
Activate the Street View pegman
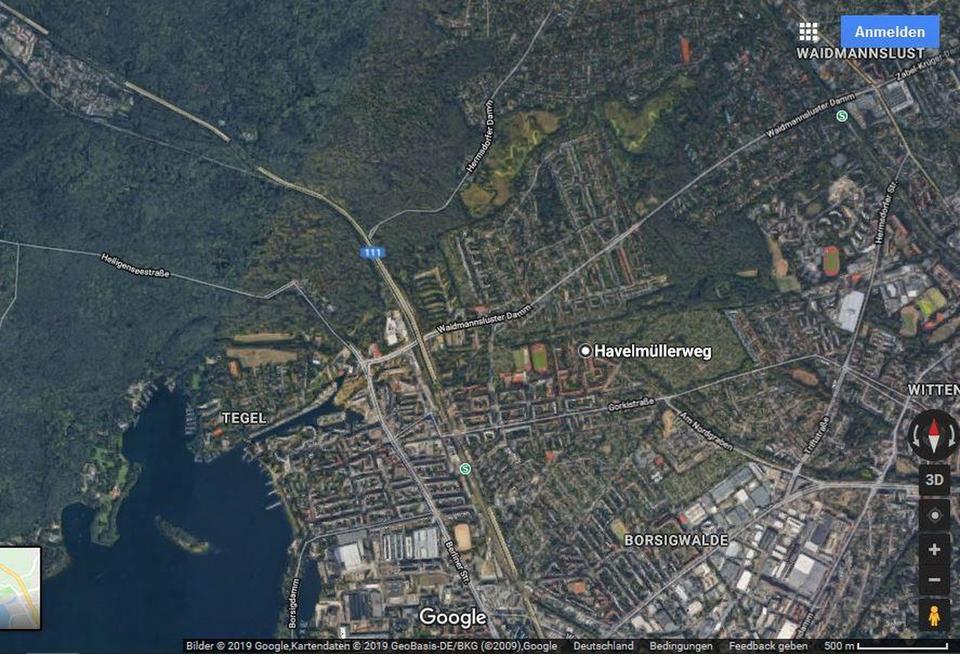934,615
